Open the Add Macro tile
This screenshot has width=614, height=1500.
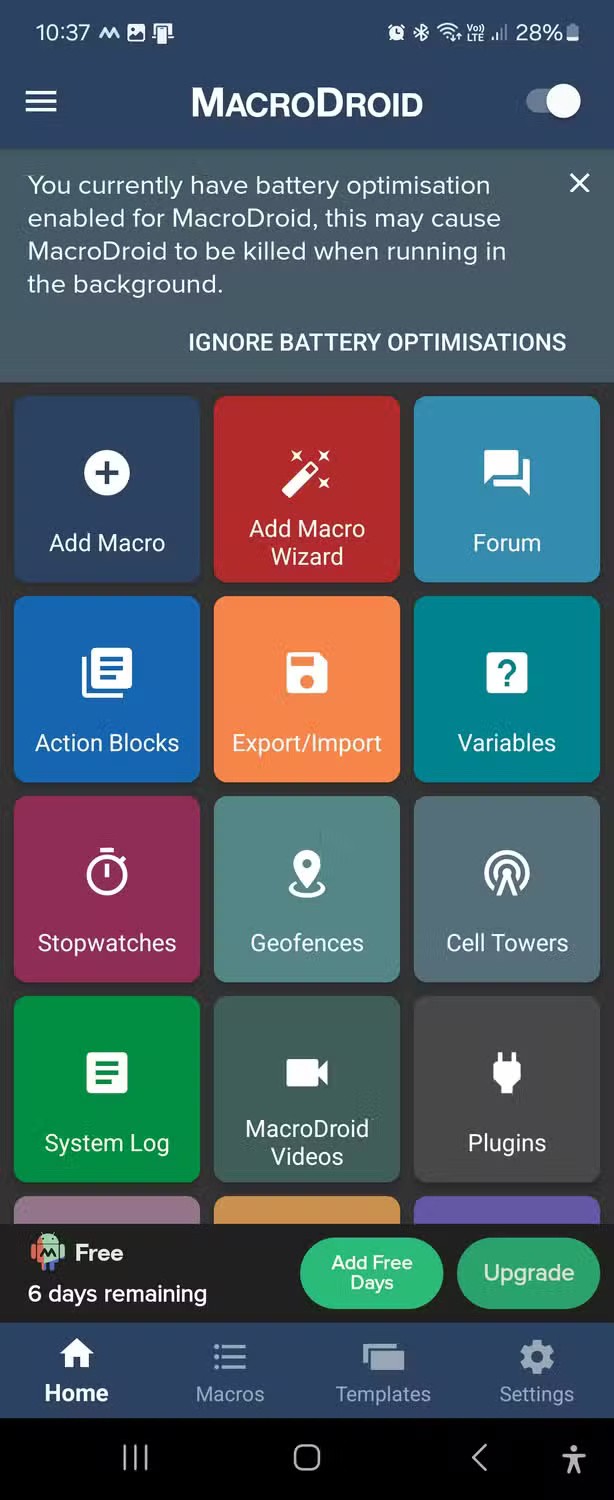(107, 489)
